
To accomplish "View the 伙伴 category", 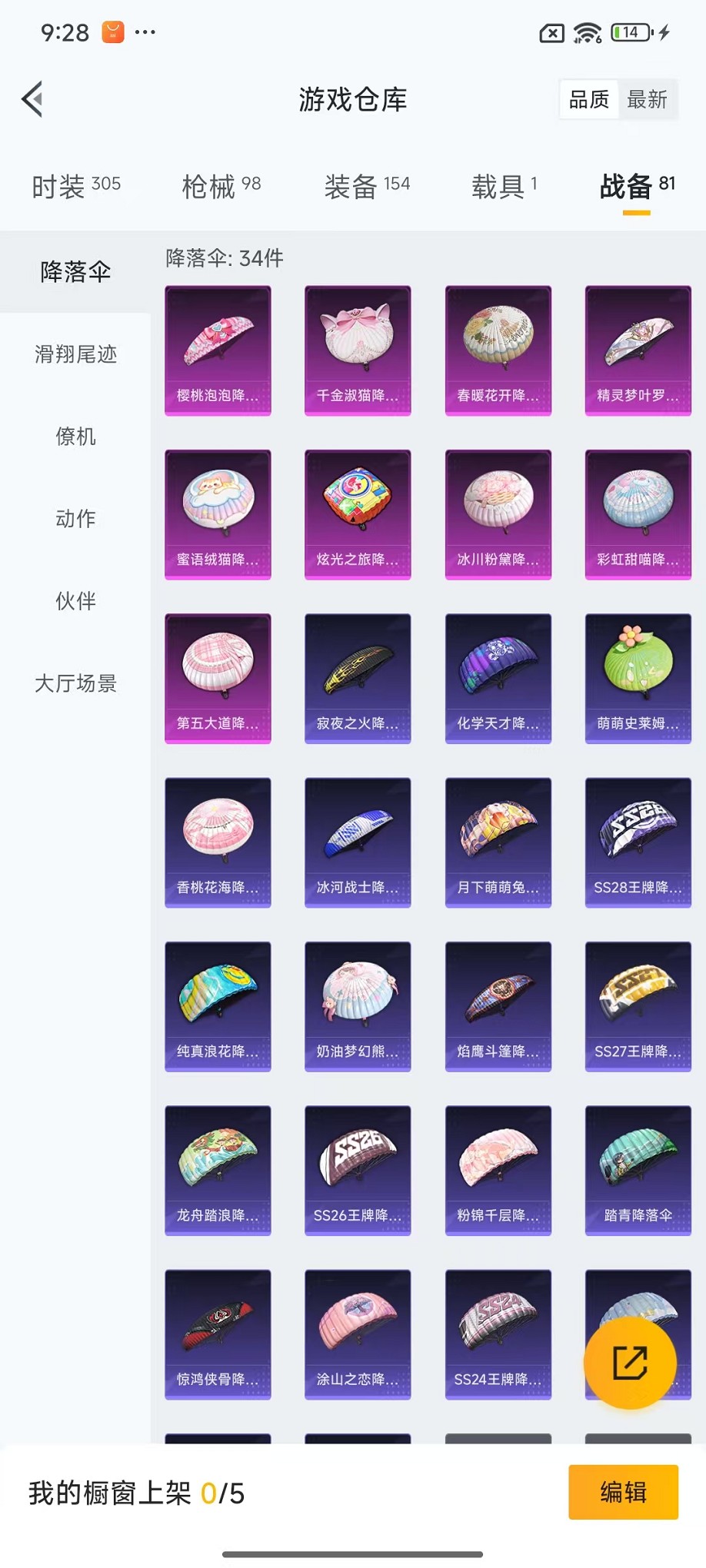I will tap(75, 601).
